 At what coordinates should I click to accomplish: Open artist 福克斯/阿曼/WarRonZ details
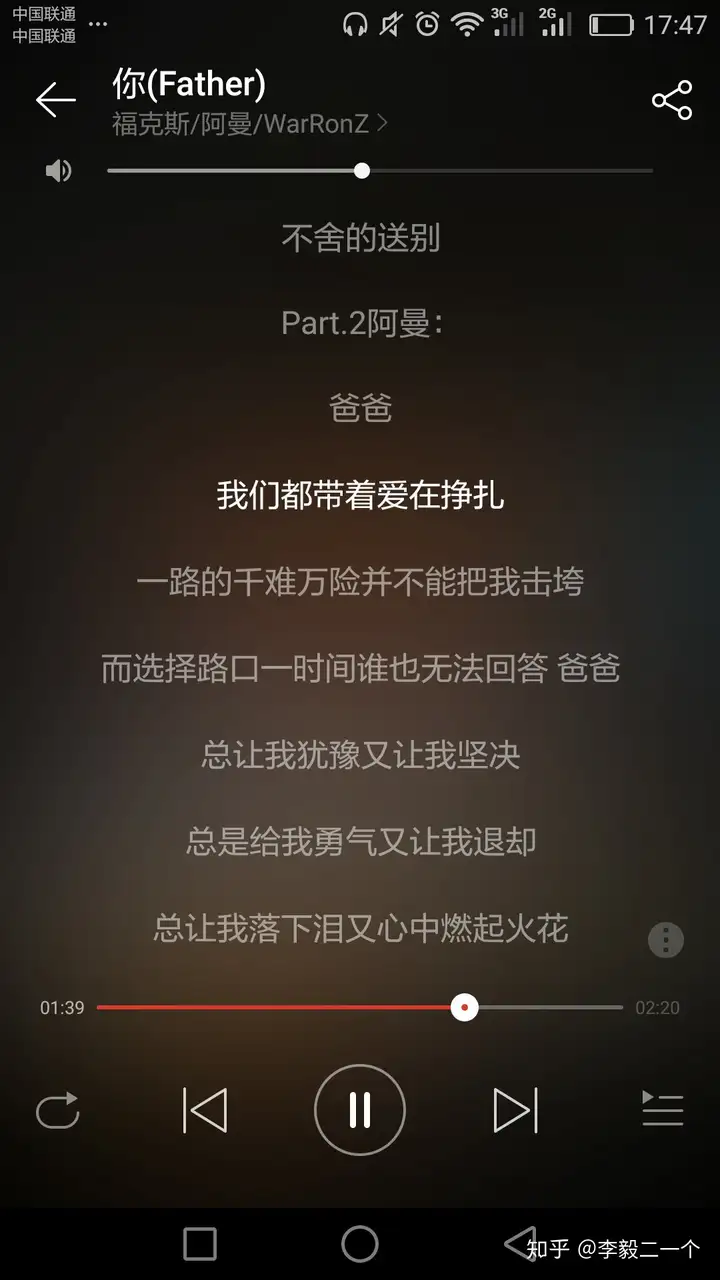pos(249,125)
